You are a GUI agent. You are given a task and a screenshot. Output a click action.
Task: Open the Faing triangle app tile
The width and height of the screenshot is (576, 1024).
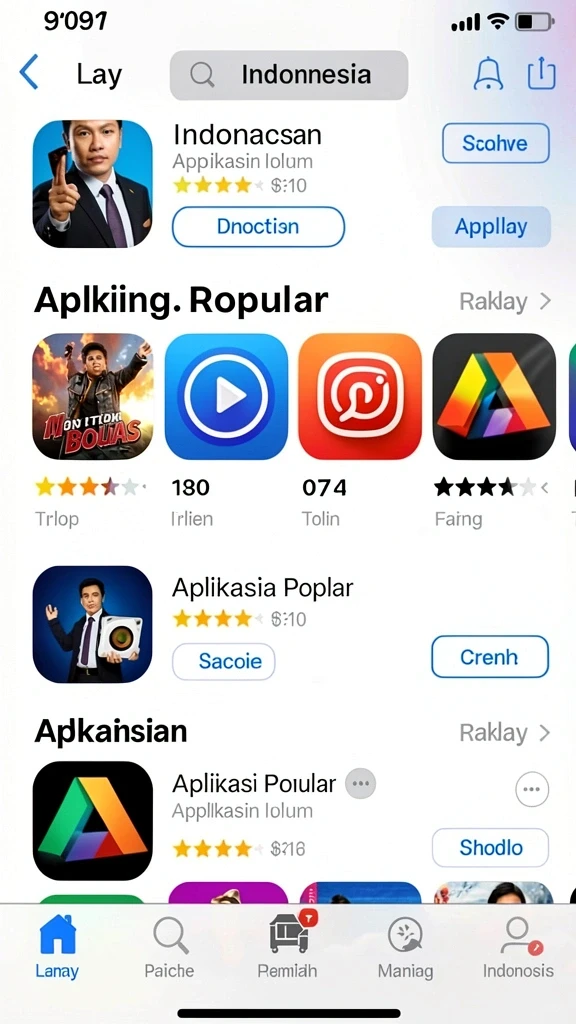tap(494, 396)
